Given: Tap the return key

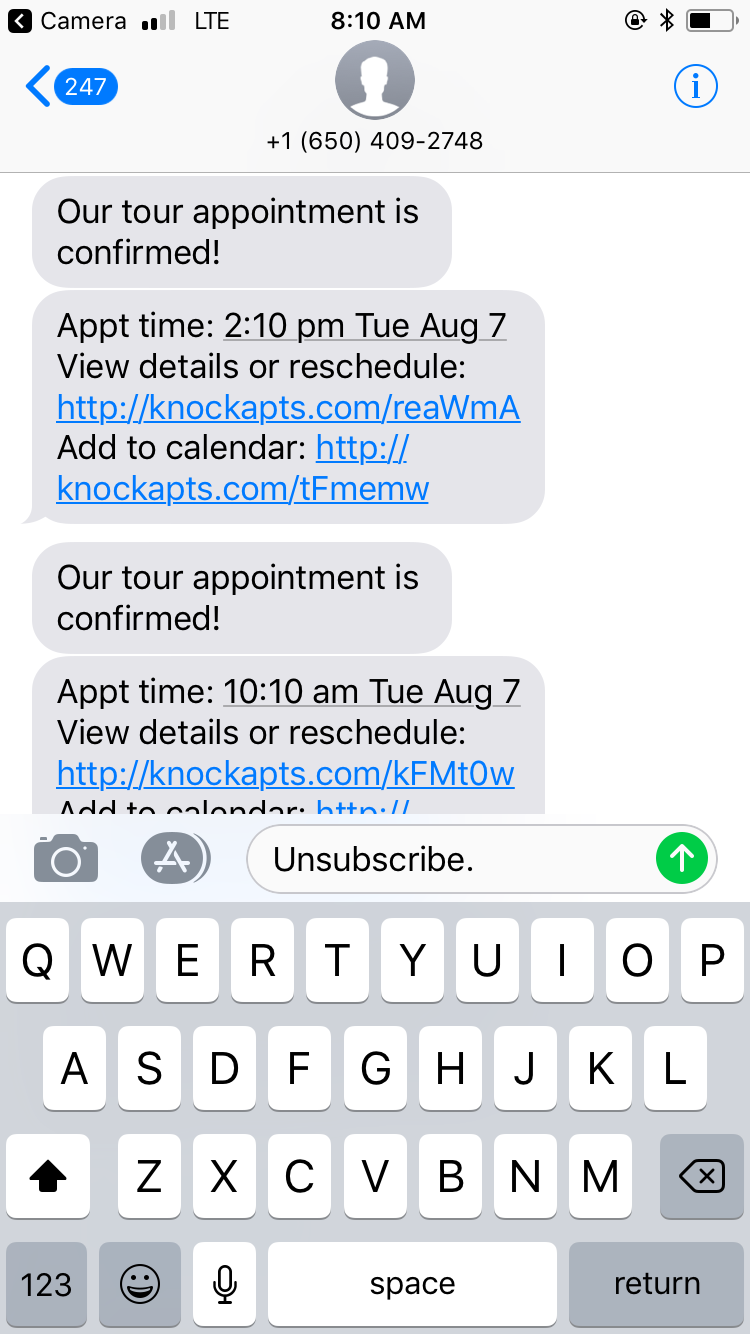Looking at the screenshot, I should (x=656, y=1284).
